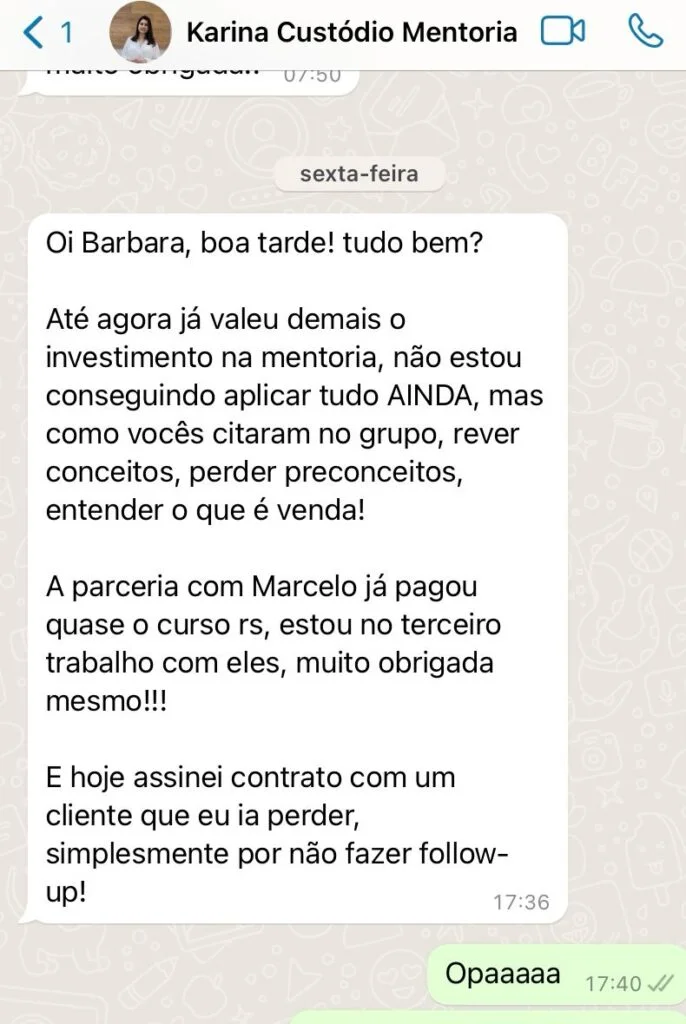Start a video call with Karina
Viewport: 686px width, 1024px height.
coord(563,32)
